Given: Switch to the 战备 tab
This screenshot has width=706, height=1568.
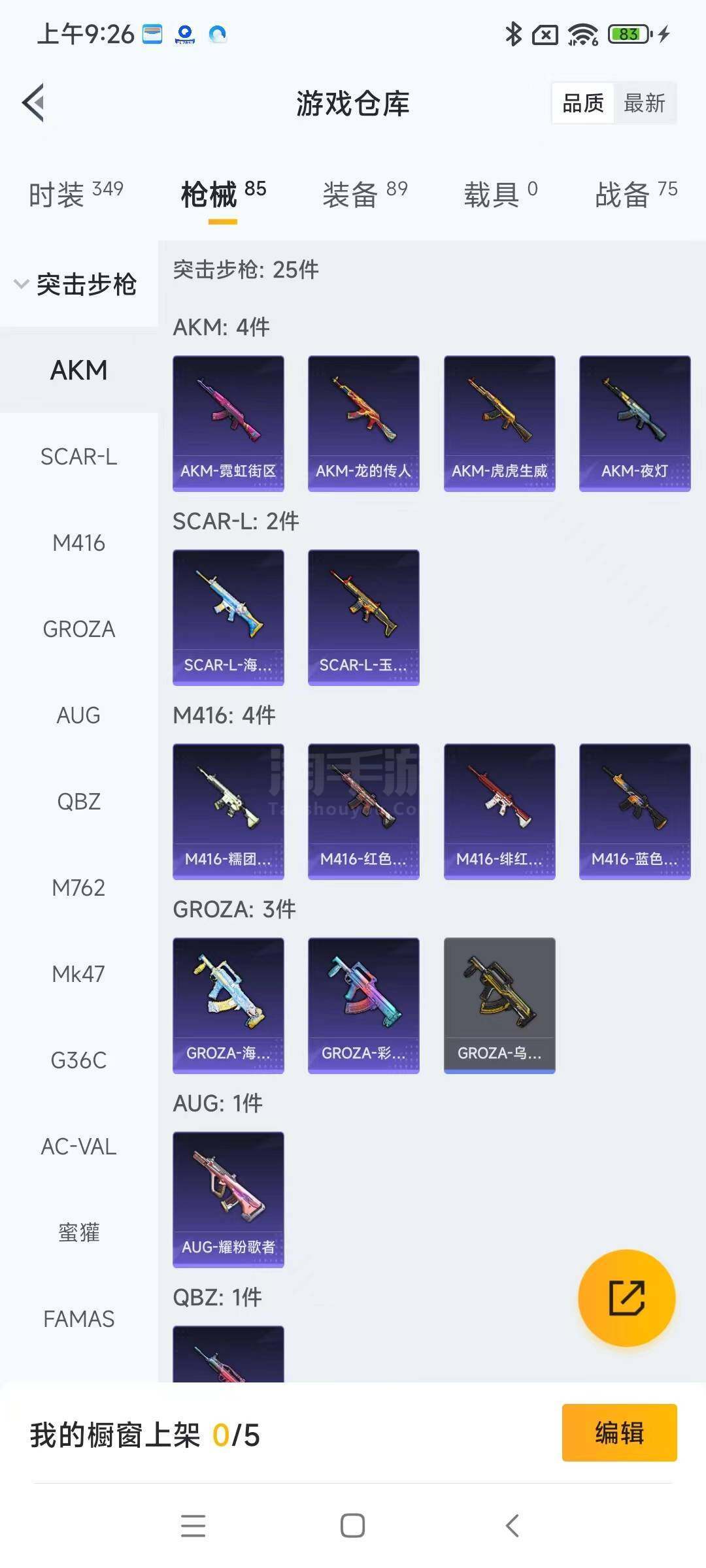Looking at the screenshot, I should point(636,194).
